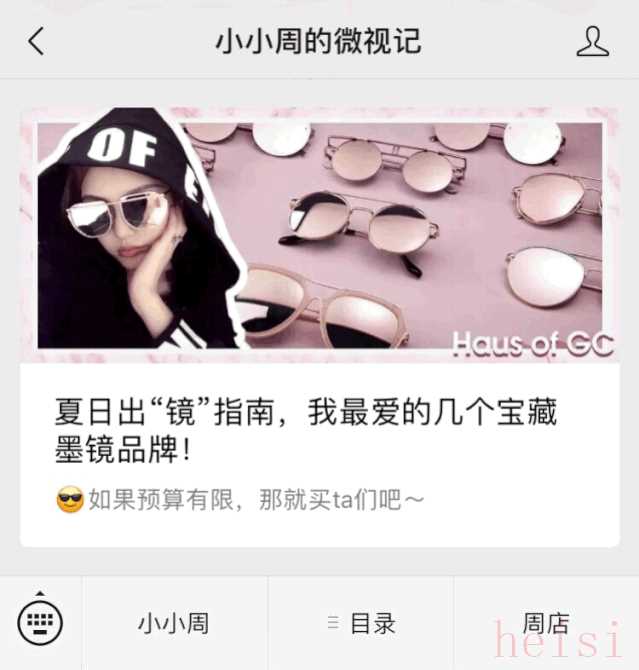The height and width of the screenshot is (670, 639).
Task: Open the 小小周 menu
Action: (174, 624)
